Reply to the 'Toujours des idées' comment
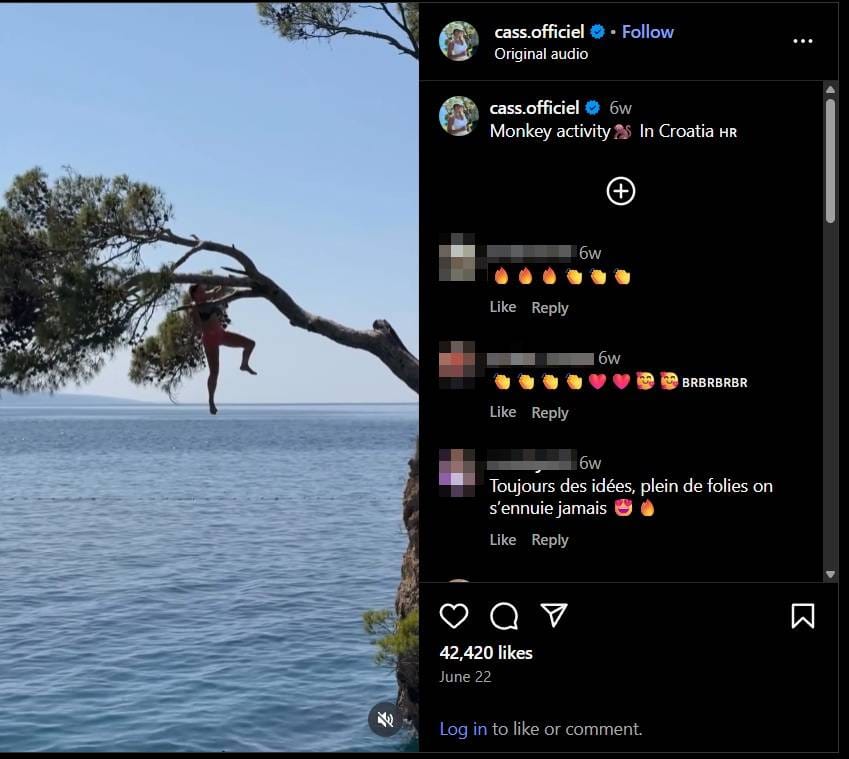 pos(549,540)
